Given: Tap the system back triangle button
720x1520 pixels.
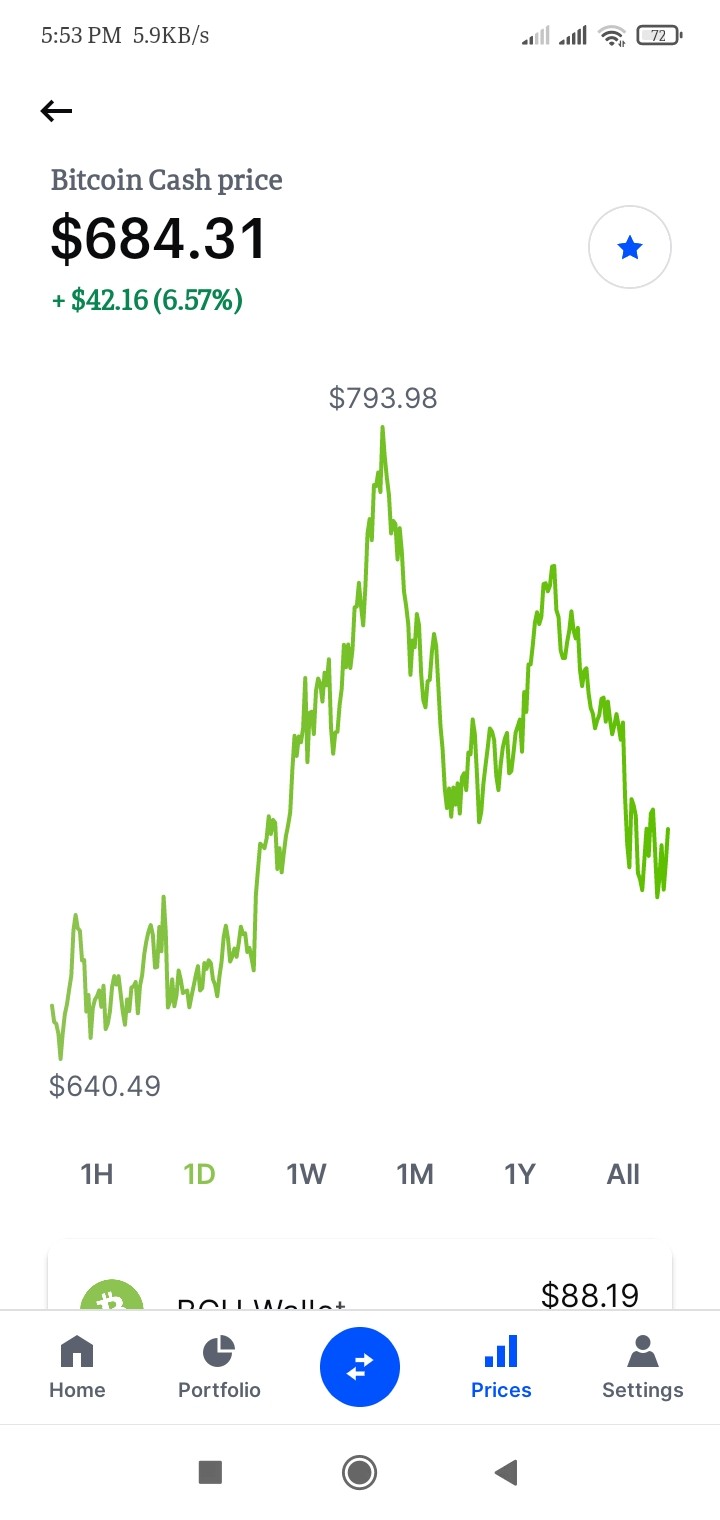Looking at the screenshot, I should click(x=506, y=1472).
